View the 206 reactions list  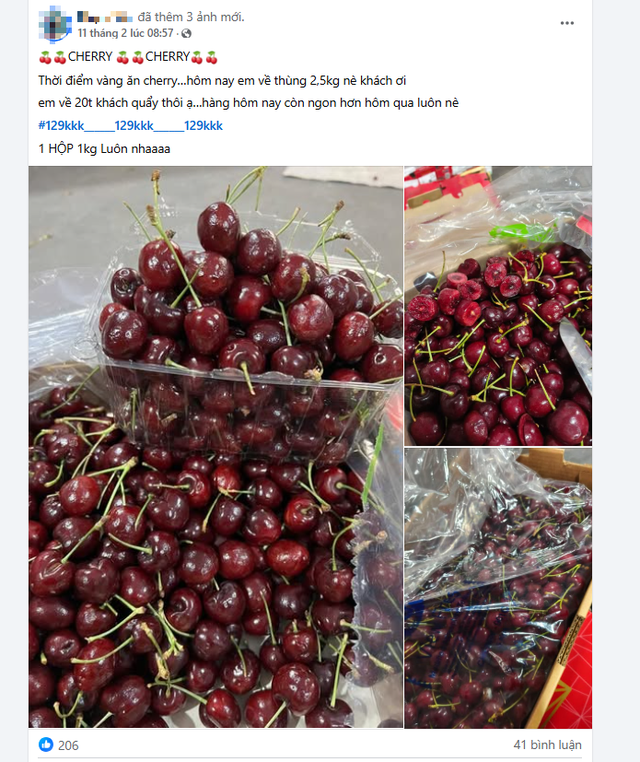coord(59,745)
